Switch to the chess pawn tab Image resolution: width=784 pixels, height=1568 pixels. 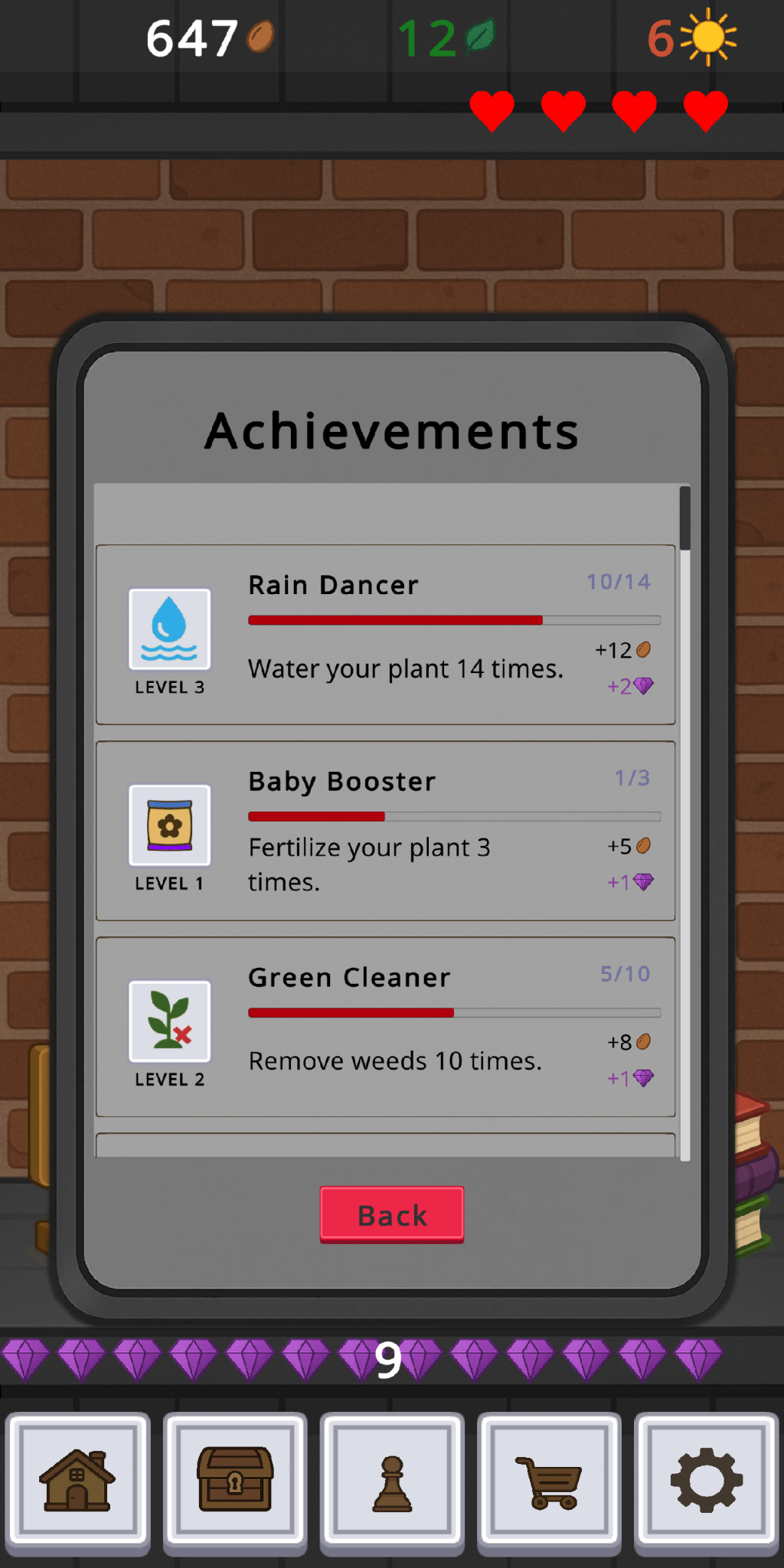click(x=392, y=1479)
